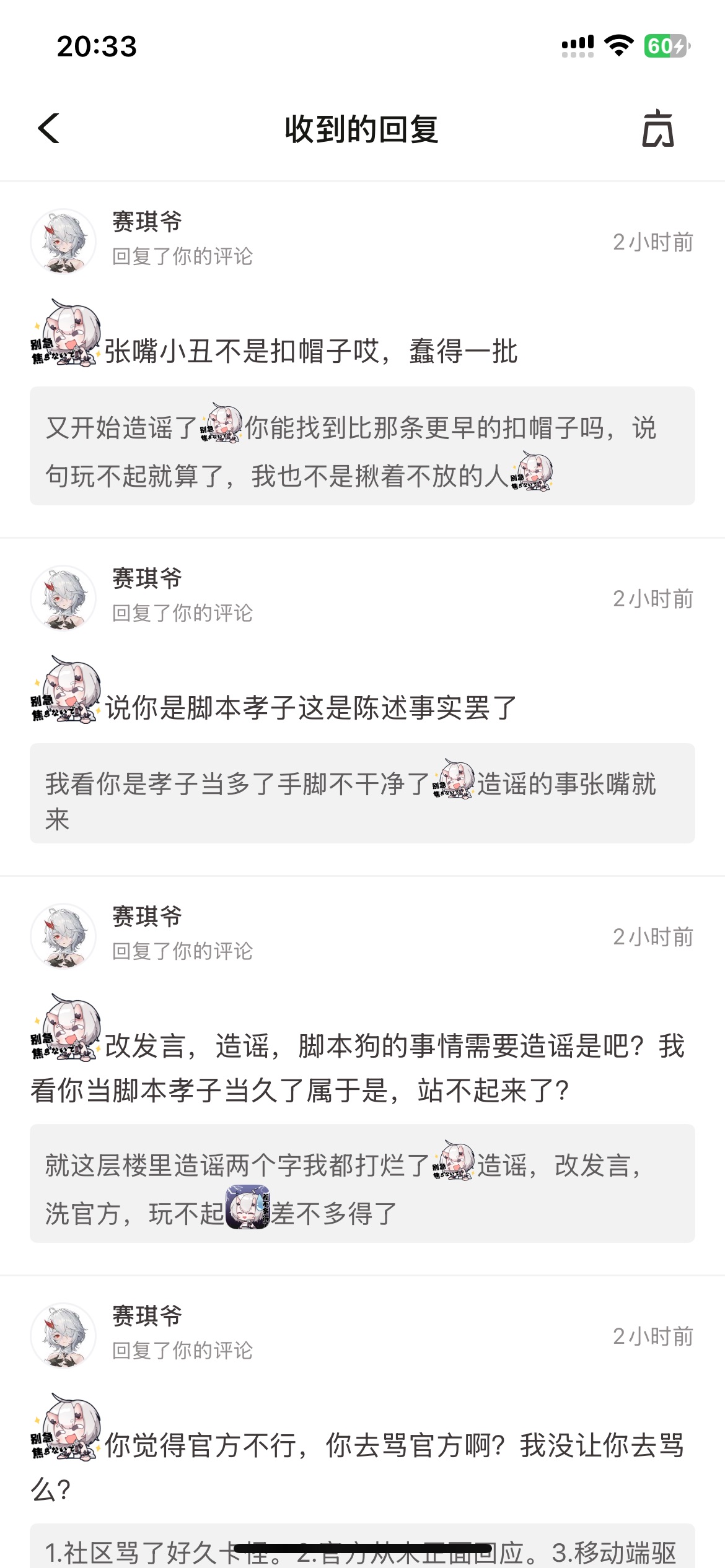Tap 赛琪爷 username on the 脚本孝子 reply

click(x=147, y=578)
